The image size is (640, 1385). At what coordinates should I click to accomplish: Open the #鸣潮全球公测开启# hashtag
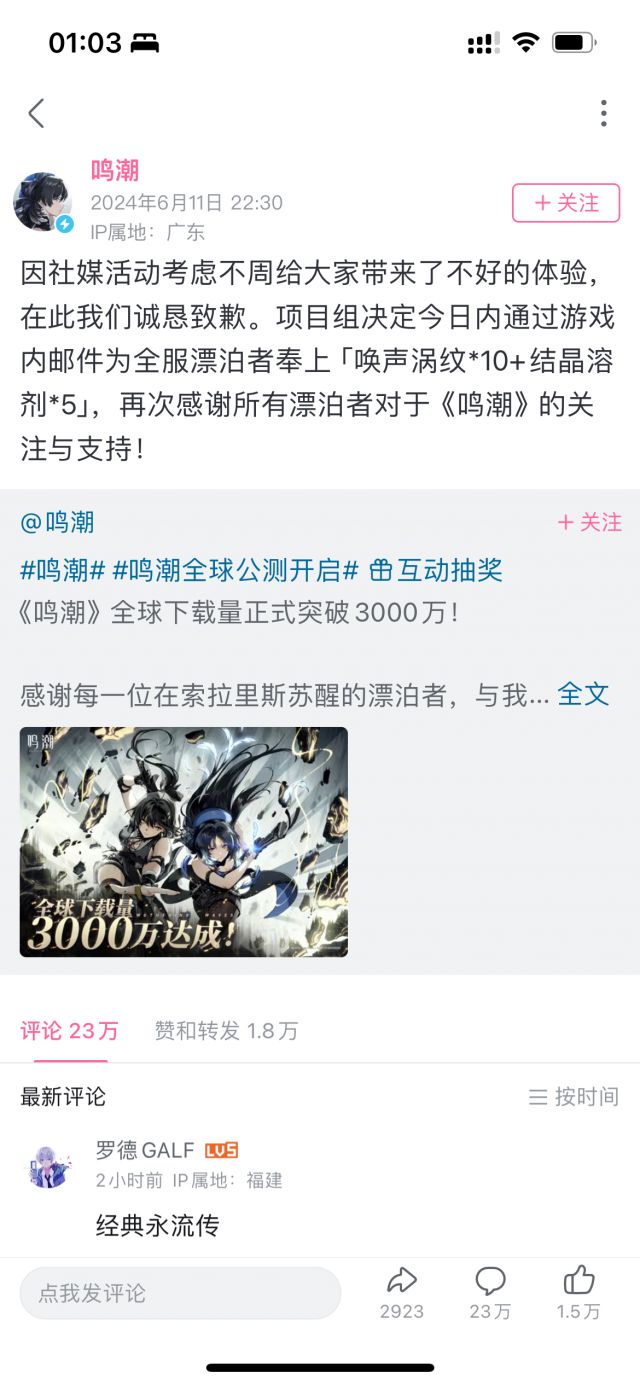pos(235,571)
